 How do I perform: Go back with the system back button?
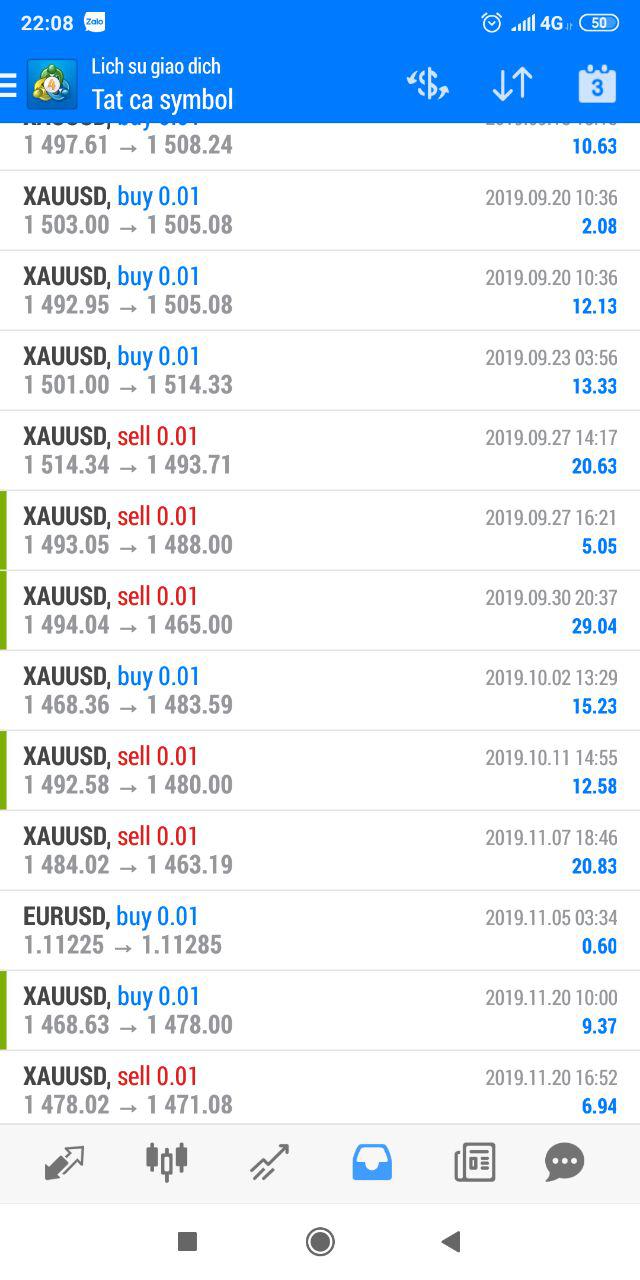(x=451, y=1242)
